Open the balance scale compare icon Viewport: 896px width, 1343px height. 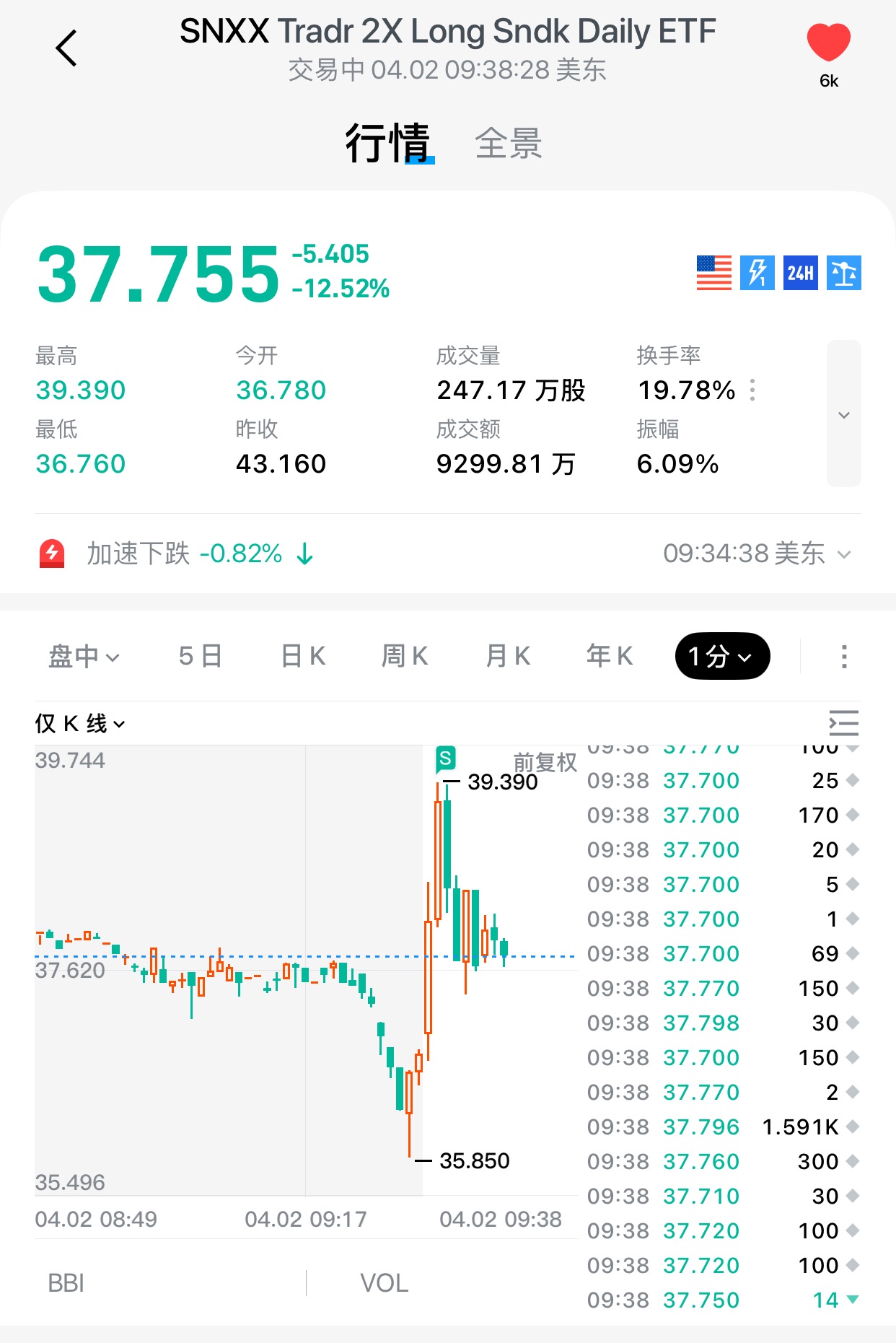point(843,273)
